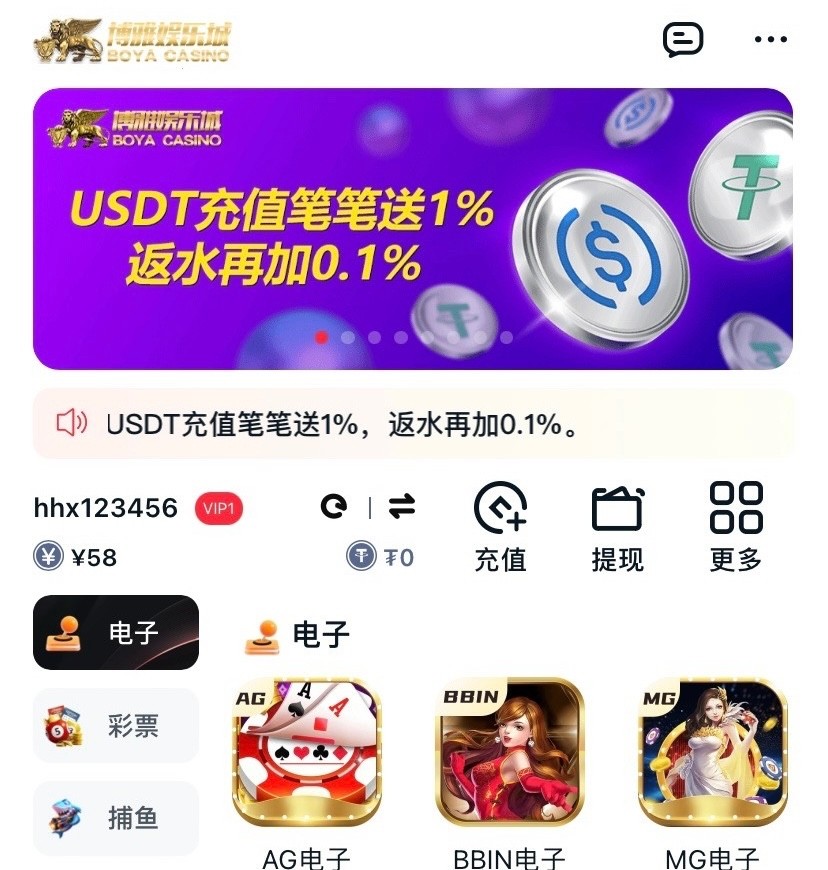Switch to the 彩票 category
The height and width of the screenshot is (870, 828).
[x=116, y=725]
